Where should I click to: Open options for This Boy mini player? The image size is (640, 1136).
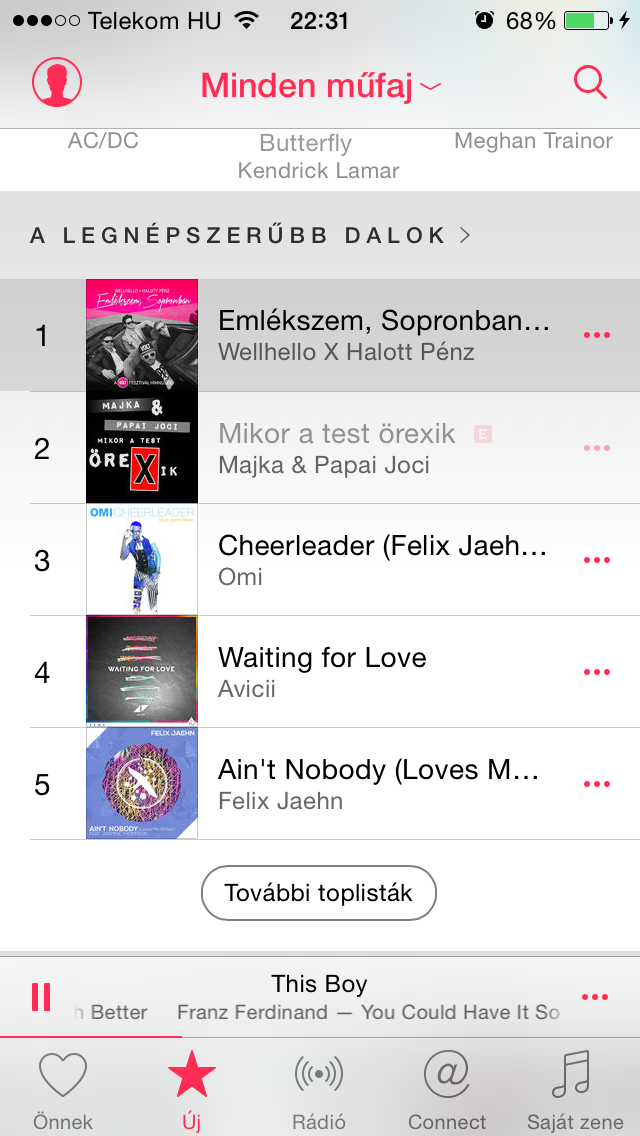click(594, 997)
